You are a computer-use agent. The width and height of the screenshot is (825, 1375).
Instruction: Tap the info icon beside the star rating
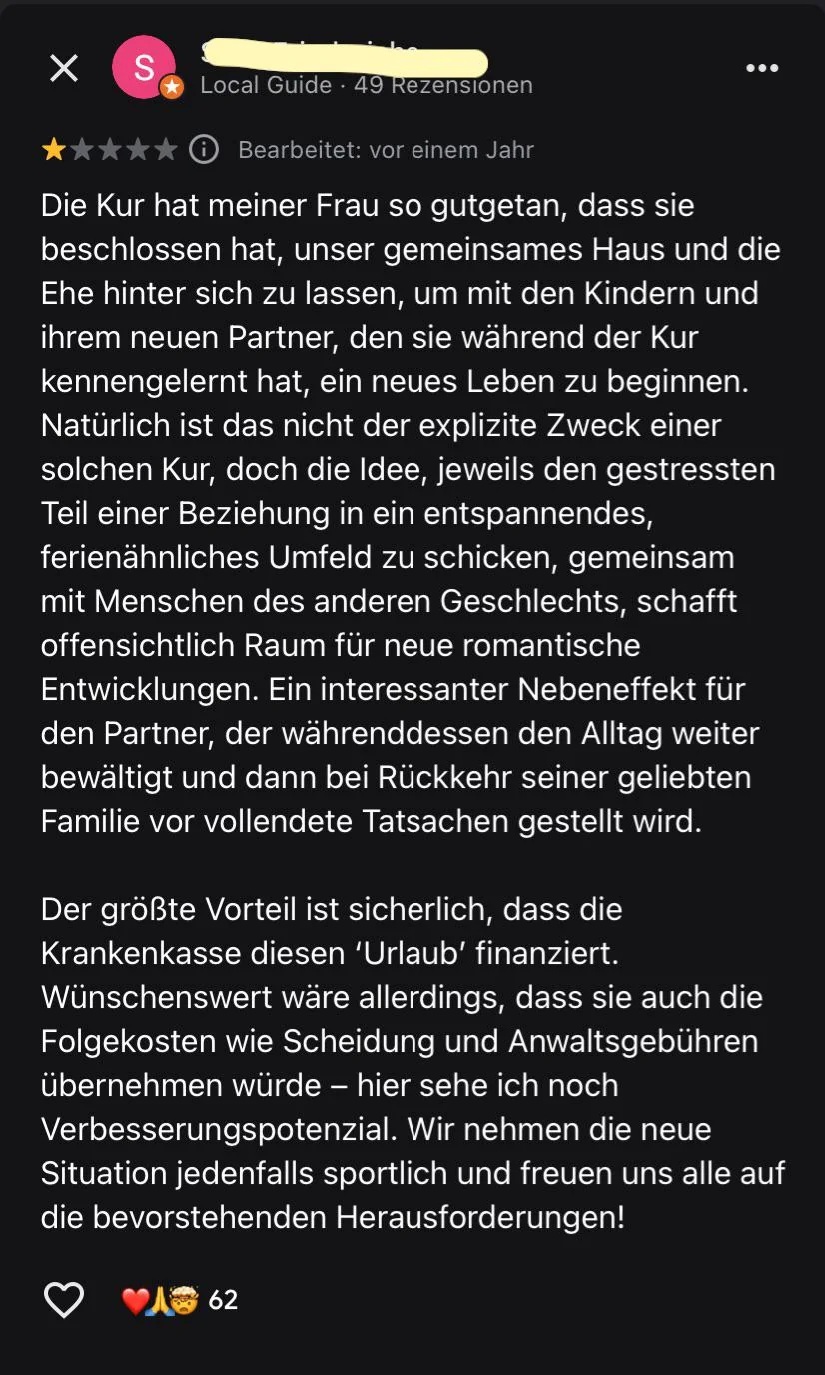[x=204, y=150]
